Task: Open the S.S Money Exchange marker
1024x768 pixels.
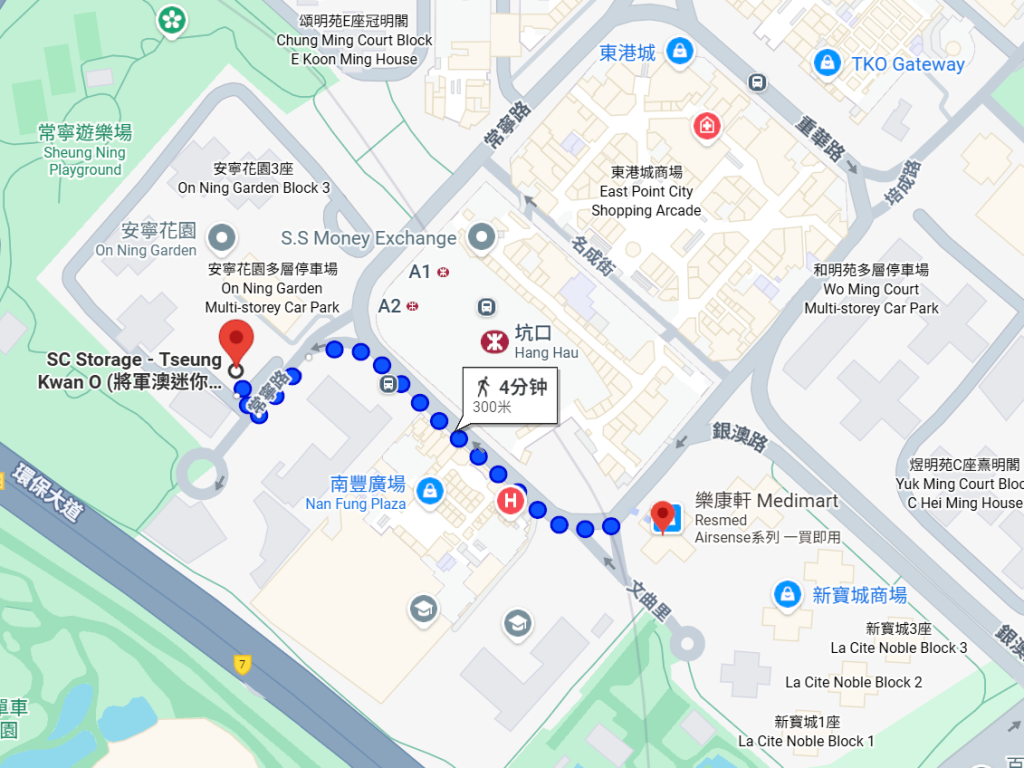Action: pos(483,238)
